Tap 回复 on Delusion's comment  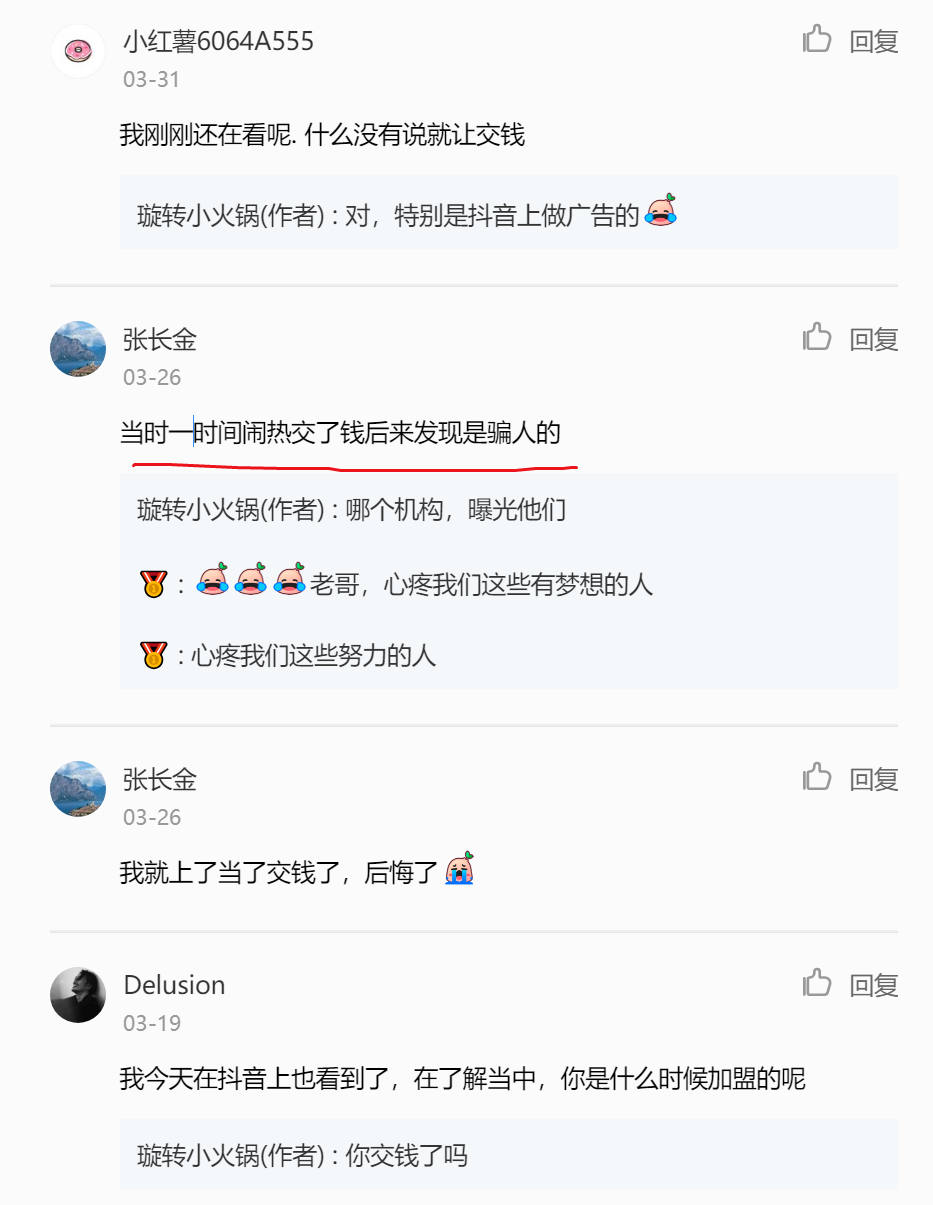[x=873, y=985]
